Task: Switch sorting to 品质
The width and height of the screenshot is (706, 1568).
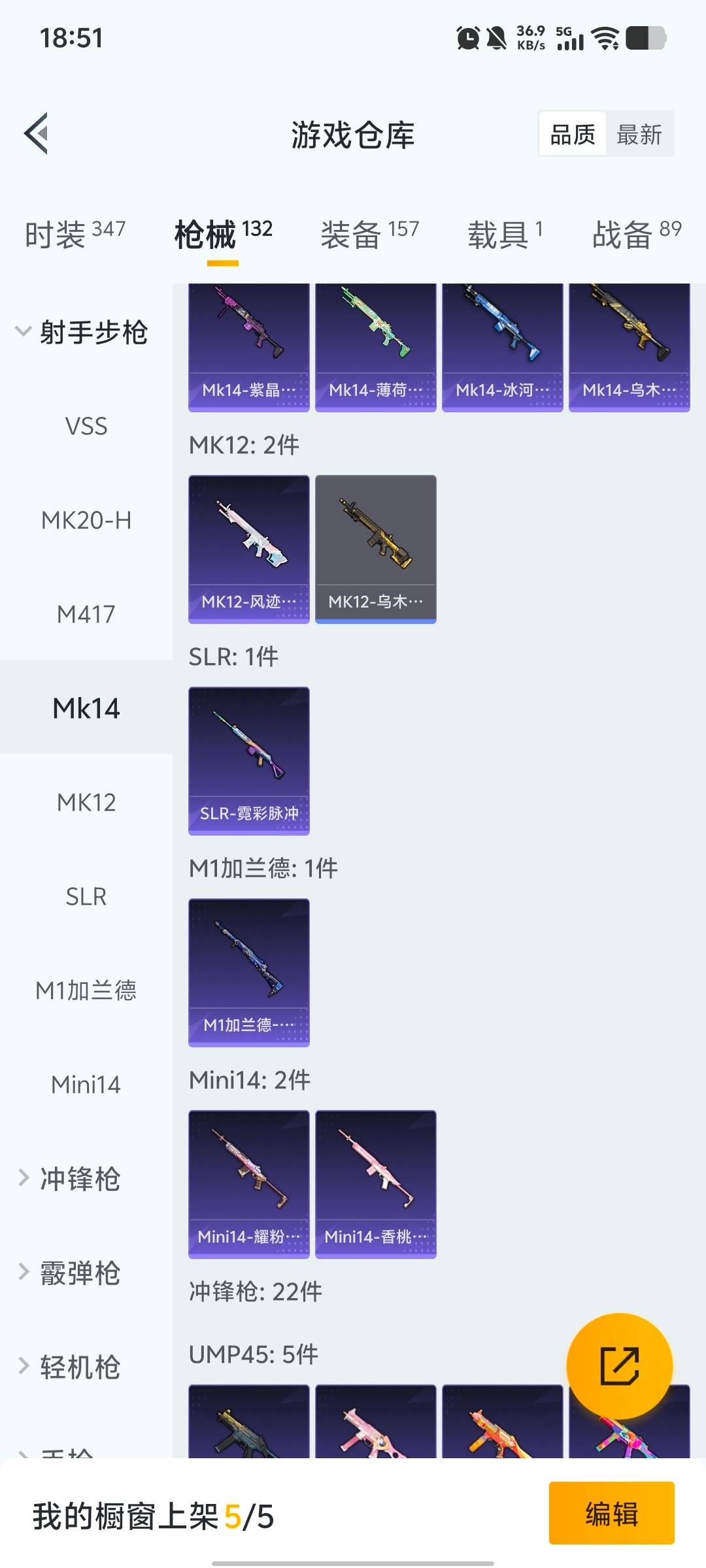Action: (x=570, y=133)
